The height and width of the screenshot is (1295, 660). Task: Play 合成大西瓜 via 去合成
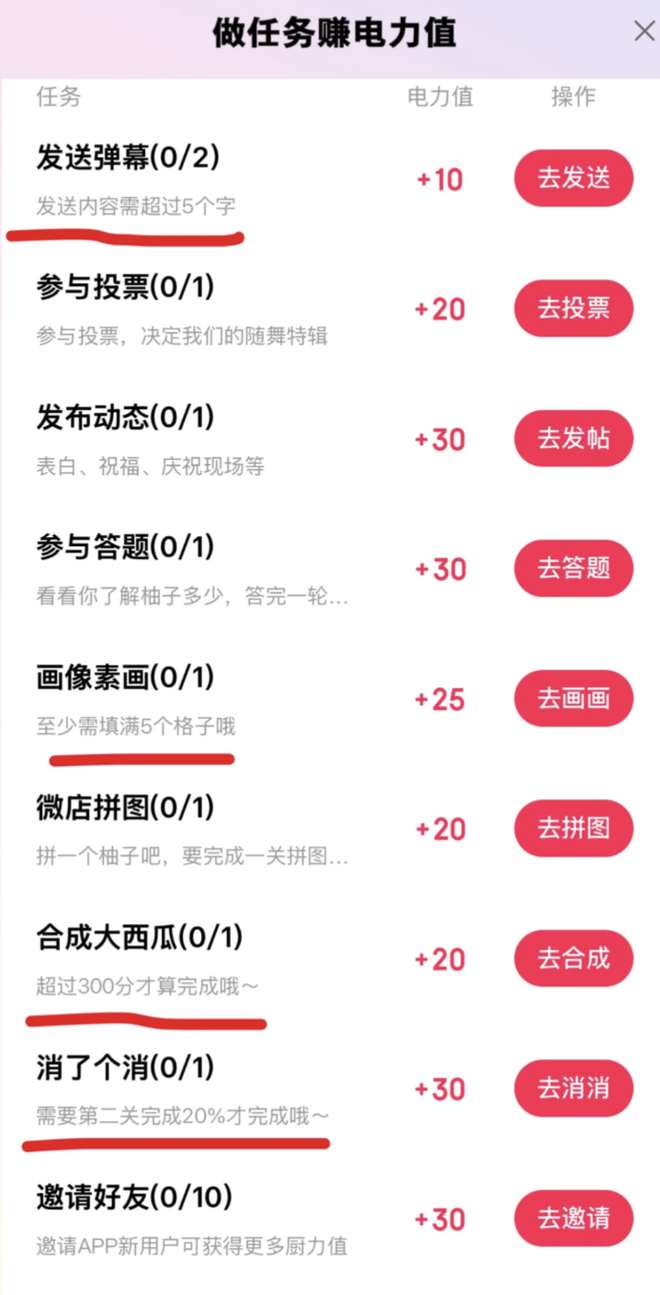573,959
